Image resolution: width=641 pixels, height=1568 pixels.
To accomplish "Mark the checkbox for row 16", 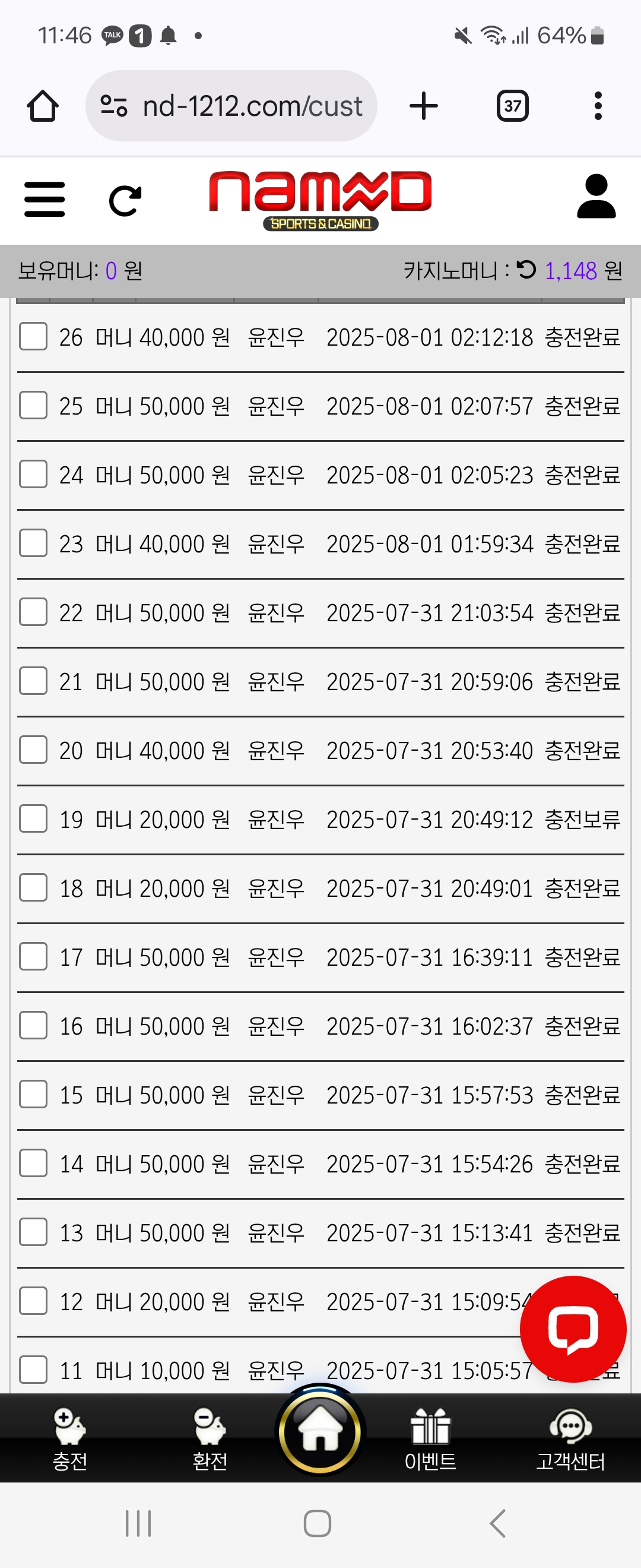I will 33,1026.
